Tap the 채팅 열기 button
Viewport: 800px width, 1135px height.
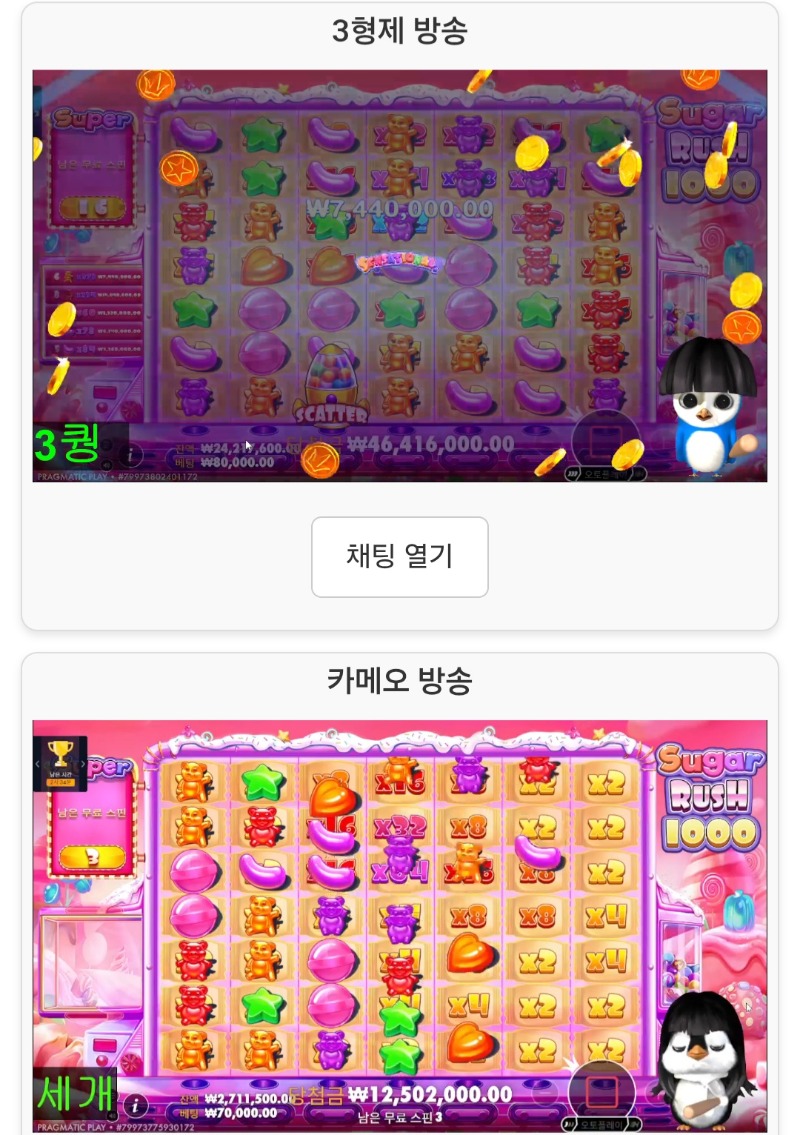click(x=400, y=557)
